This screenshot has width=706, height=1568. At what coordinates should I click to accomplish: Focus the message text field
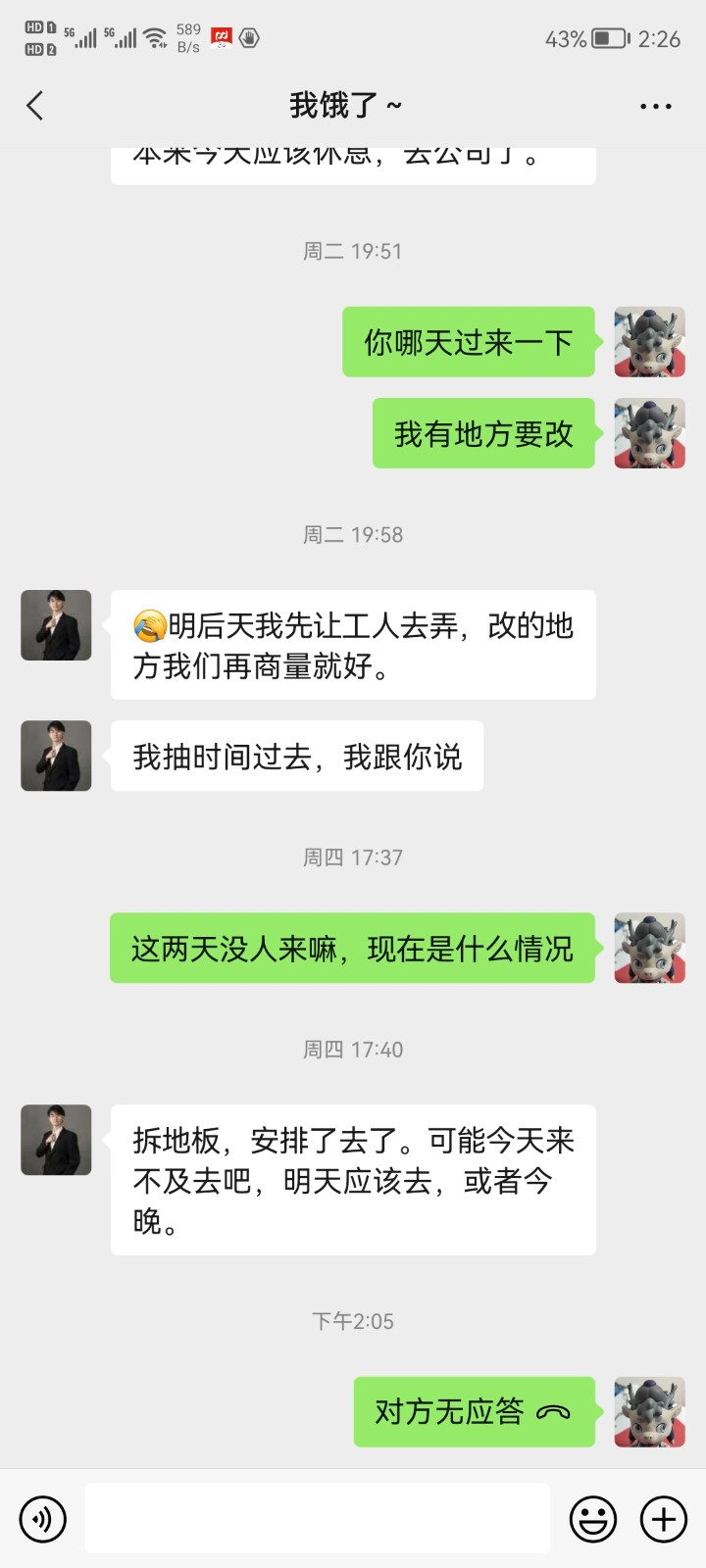pyautogui.click(x=318, y=1519)
